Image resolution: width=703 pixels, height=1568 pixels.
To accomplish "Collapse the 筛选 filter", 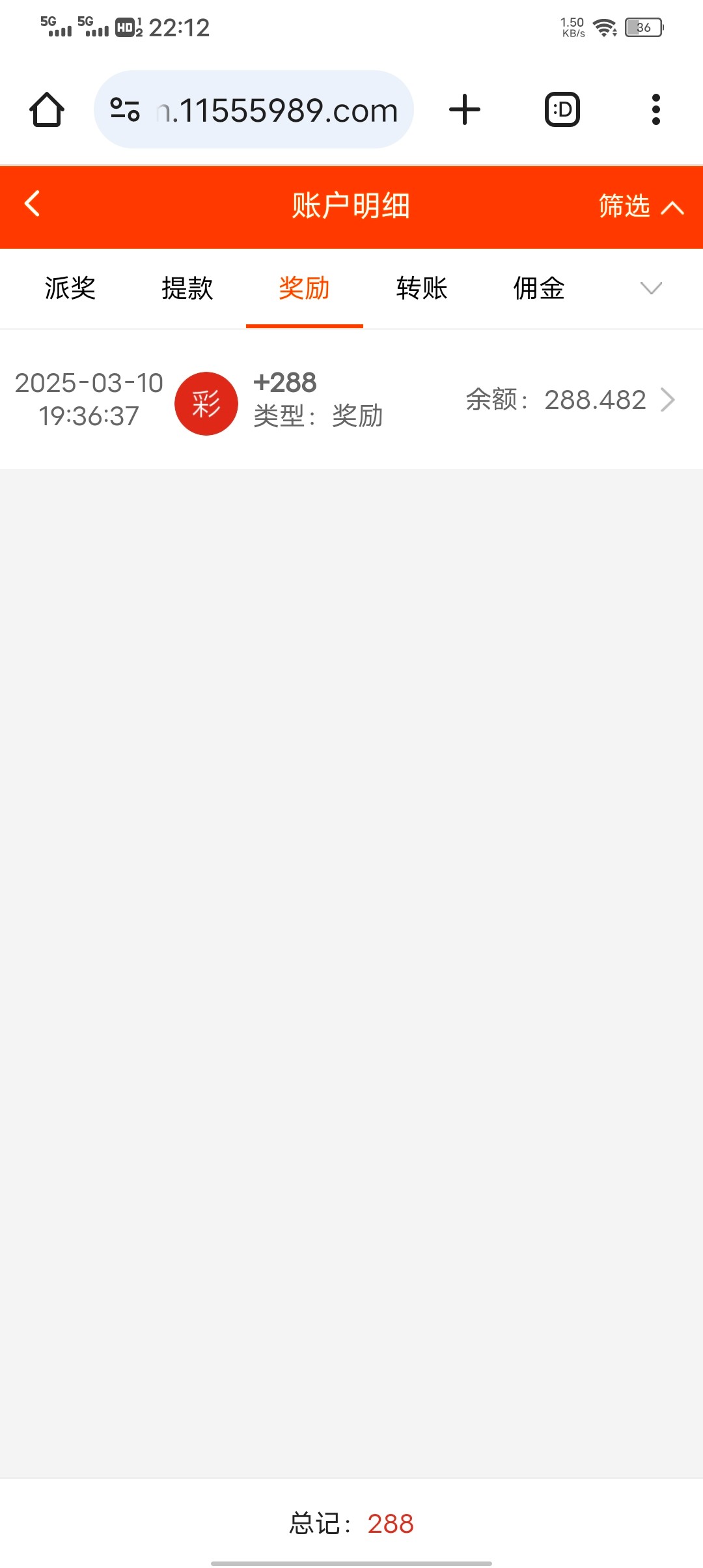I will pyautogui.click(x=641, y=206).
